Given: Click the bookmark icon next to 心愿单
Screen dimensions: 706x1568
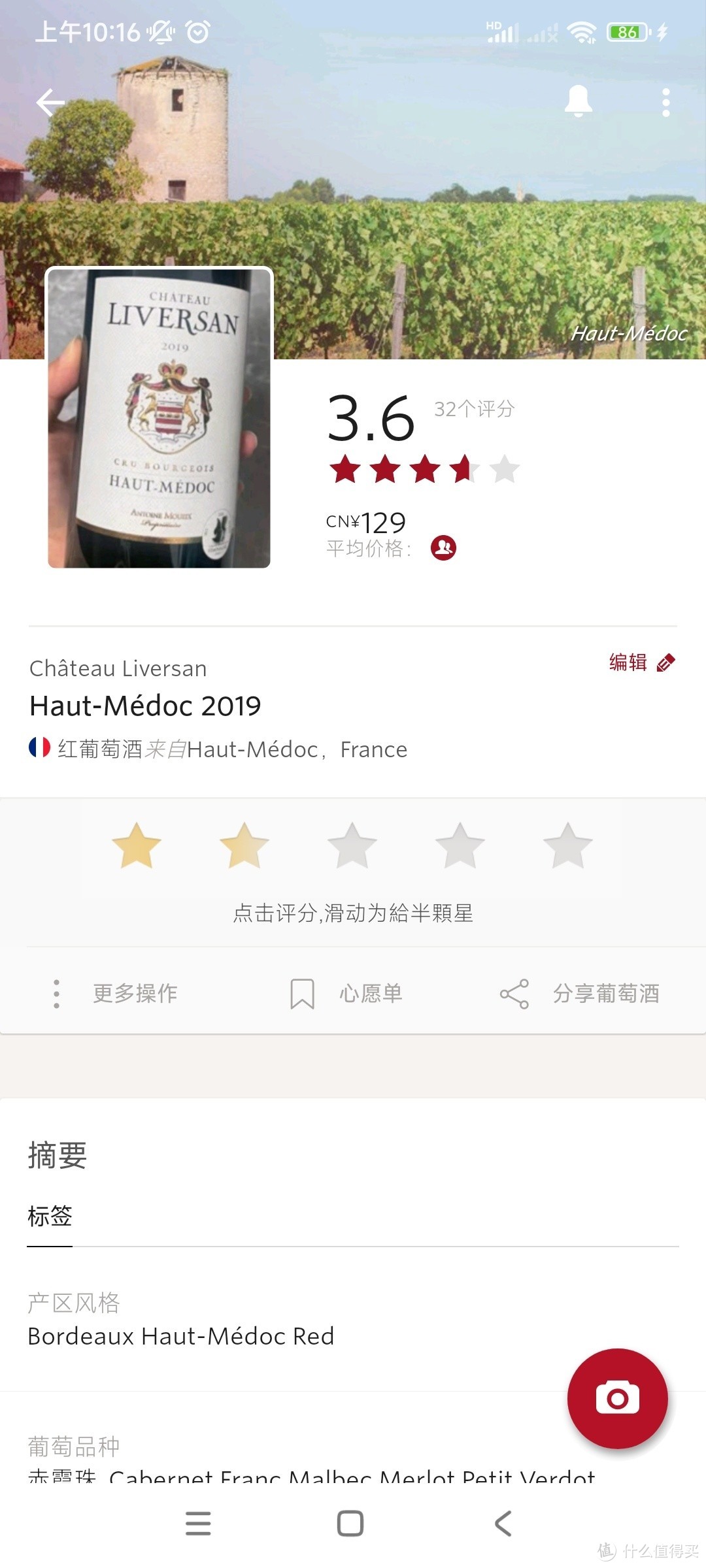Looking at the screenshot, I should (x=301, y=993).
